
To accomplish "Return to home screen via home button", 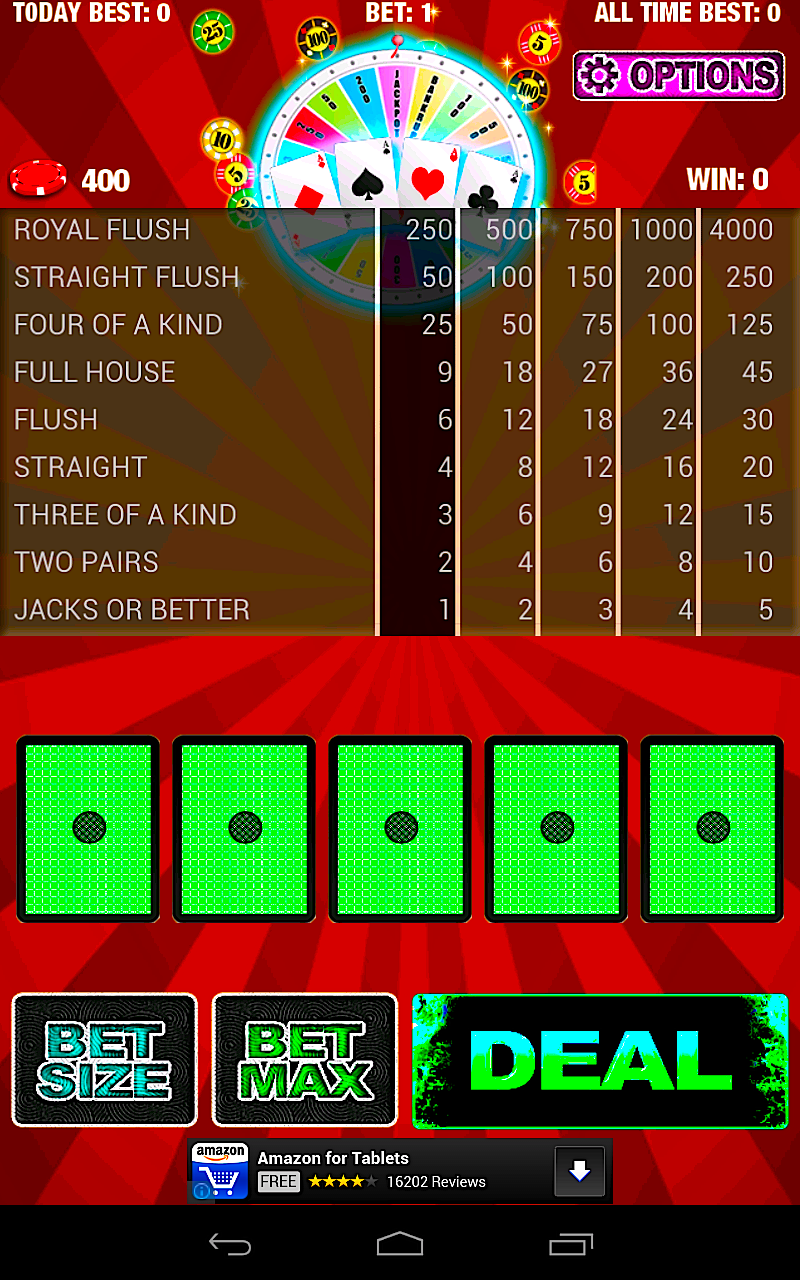I will [400, 1244].
